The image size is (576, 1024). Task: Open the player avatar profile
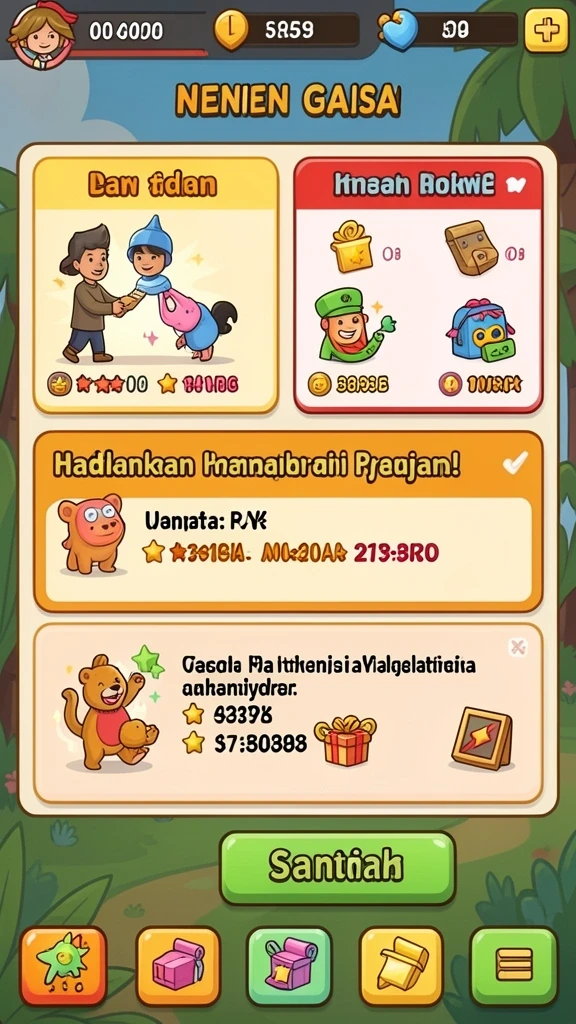pyautogui.click(x=37, y=33)
